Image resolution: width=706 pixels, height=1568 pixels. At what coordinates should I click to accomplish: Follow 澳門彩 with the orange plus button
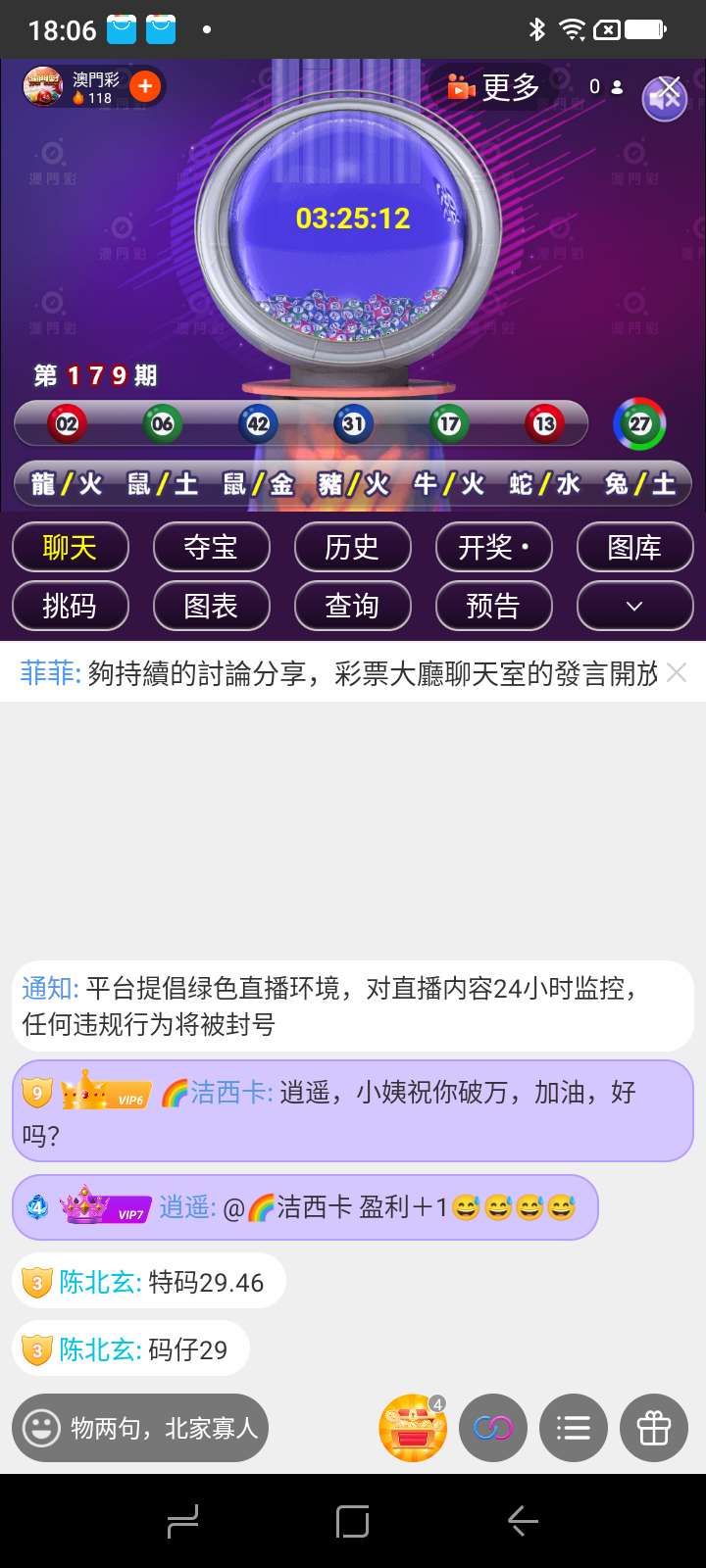click(x=145, y=86)
